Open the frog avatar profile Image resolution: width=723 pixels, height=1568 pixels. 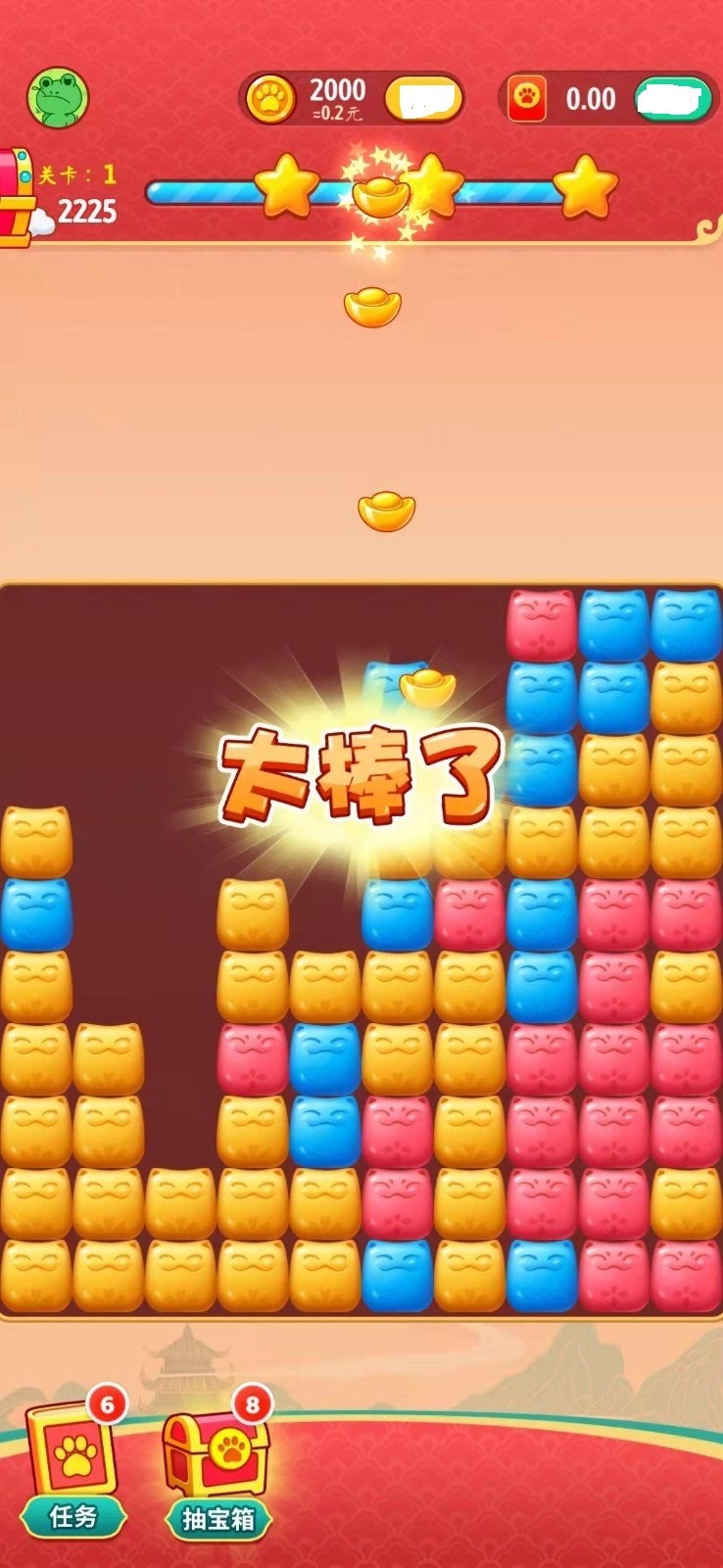[x=58, y=97]
